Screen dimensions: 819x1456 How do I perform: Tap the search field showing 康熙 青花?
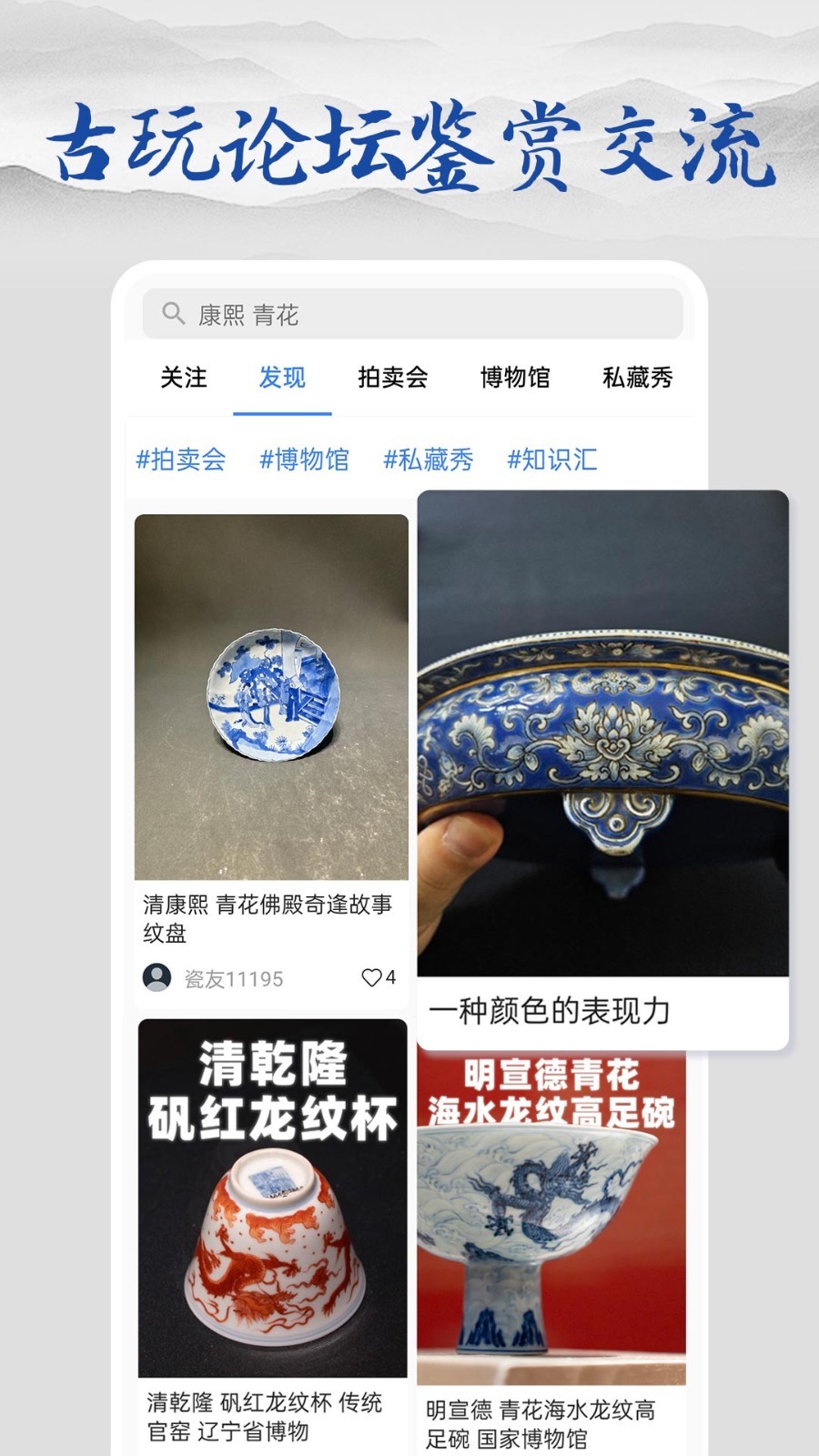[409, 312]
